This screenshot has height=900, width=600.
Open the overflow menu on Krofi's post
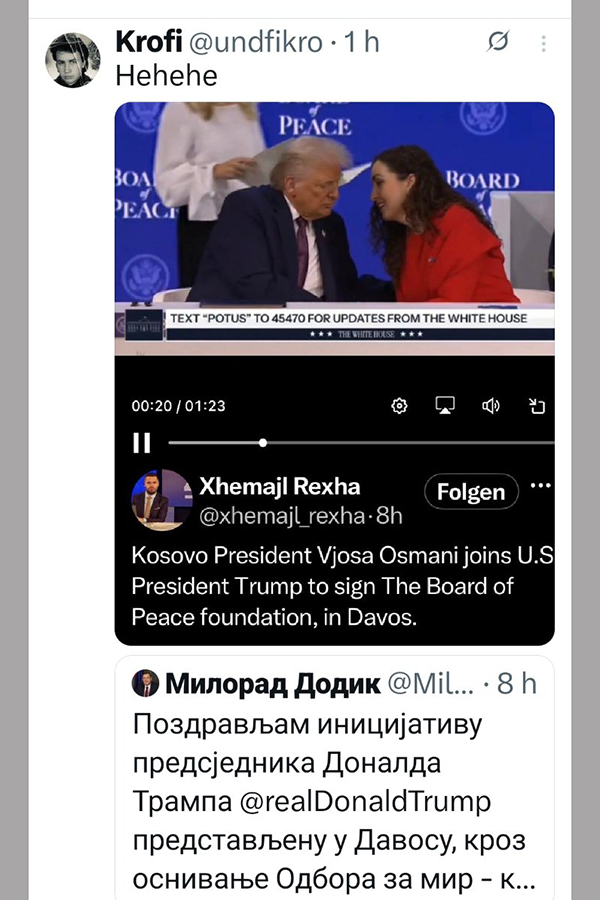pos(543,44)
